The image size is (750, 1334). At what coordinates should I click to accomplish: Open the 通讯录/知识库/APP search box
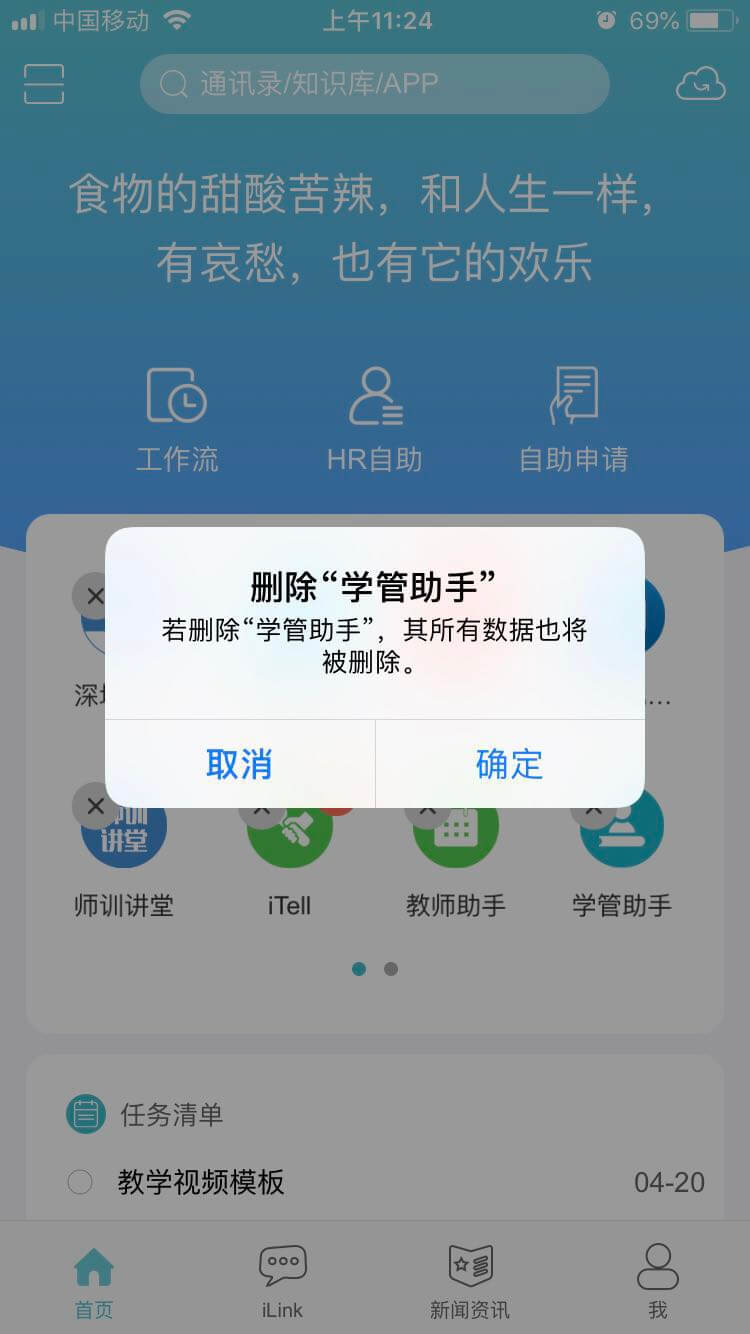pyautogui.click(x=374, y=84)
